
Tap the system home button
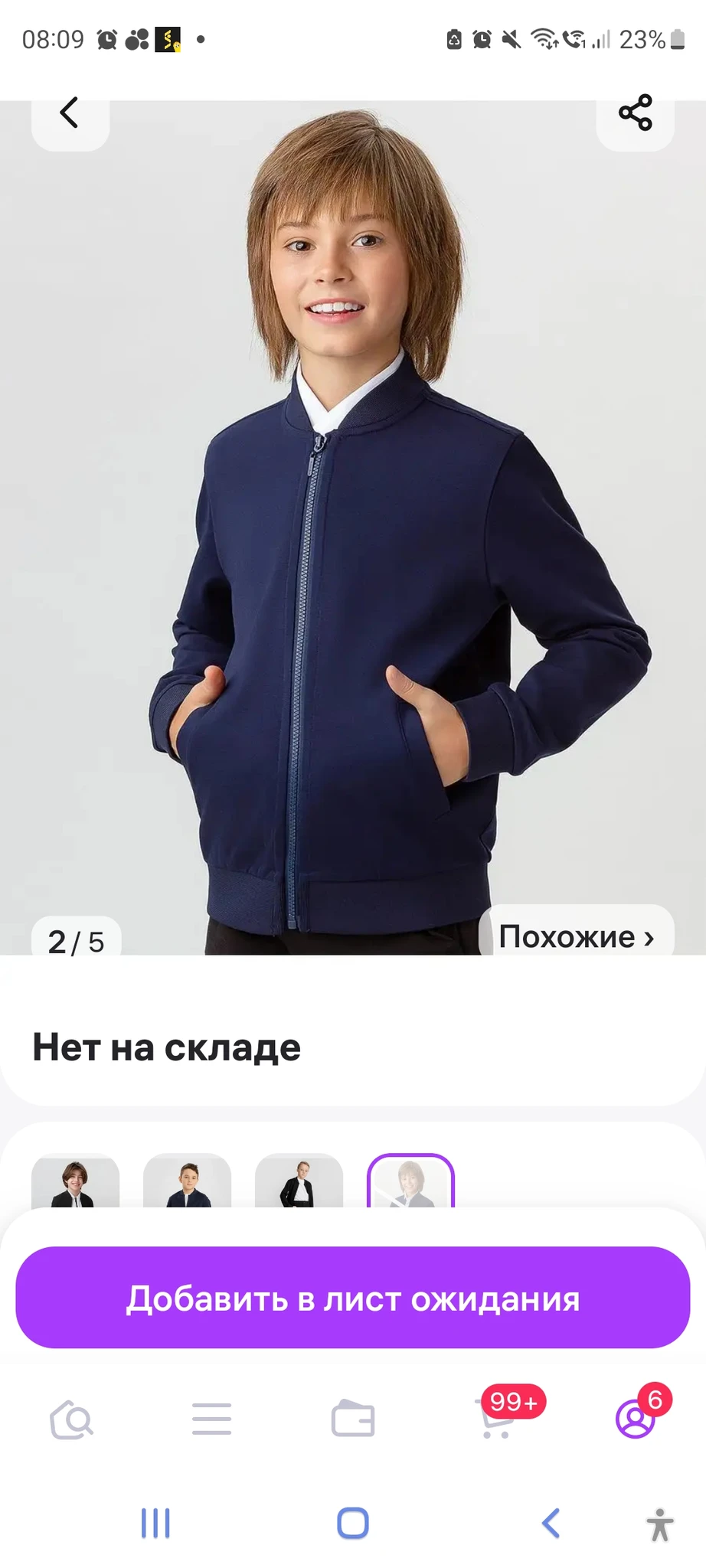pos(353,1523)
